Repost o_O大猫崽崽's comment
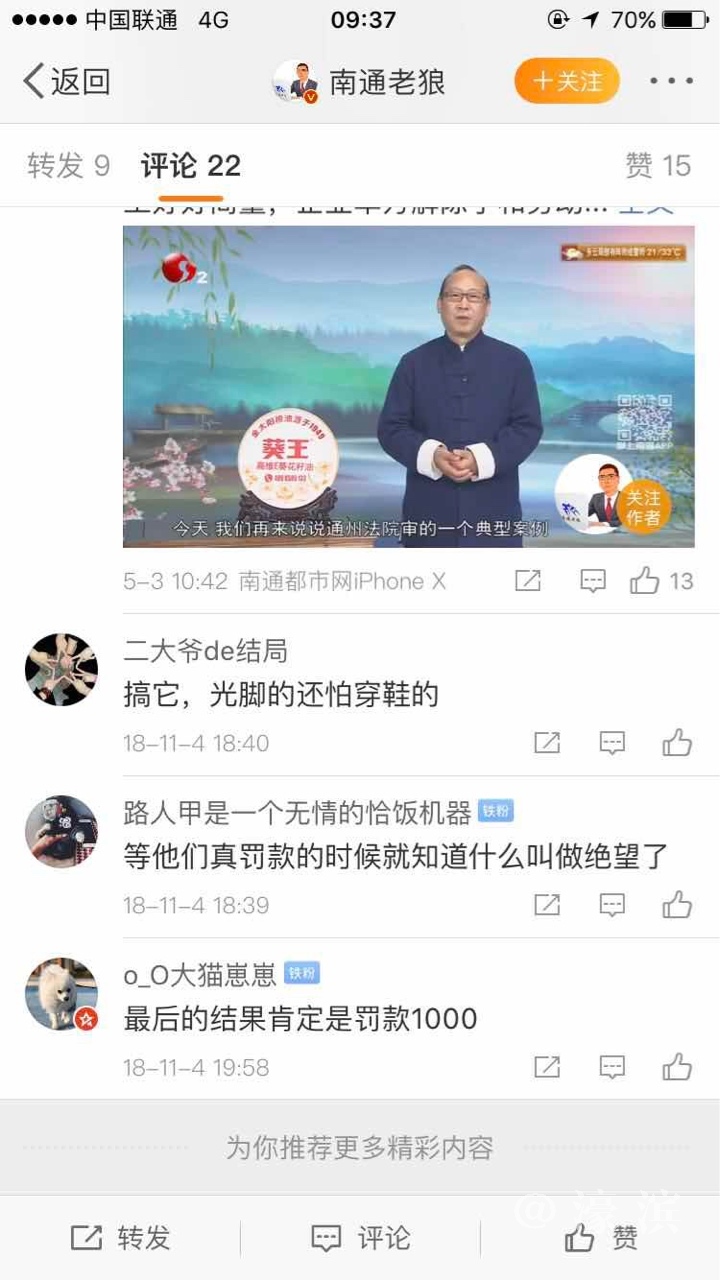Image resolution: width=720 pixels, height=1280 pixels. click(547, 1067)
